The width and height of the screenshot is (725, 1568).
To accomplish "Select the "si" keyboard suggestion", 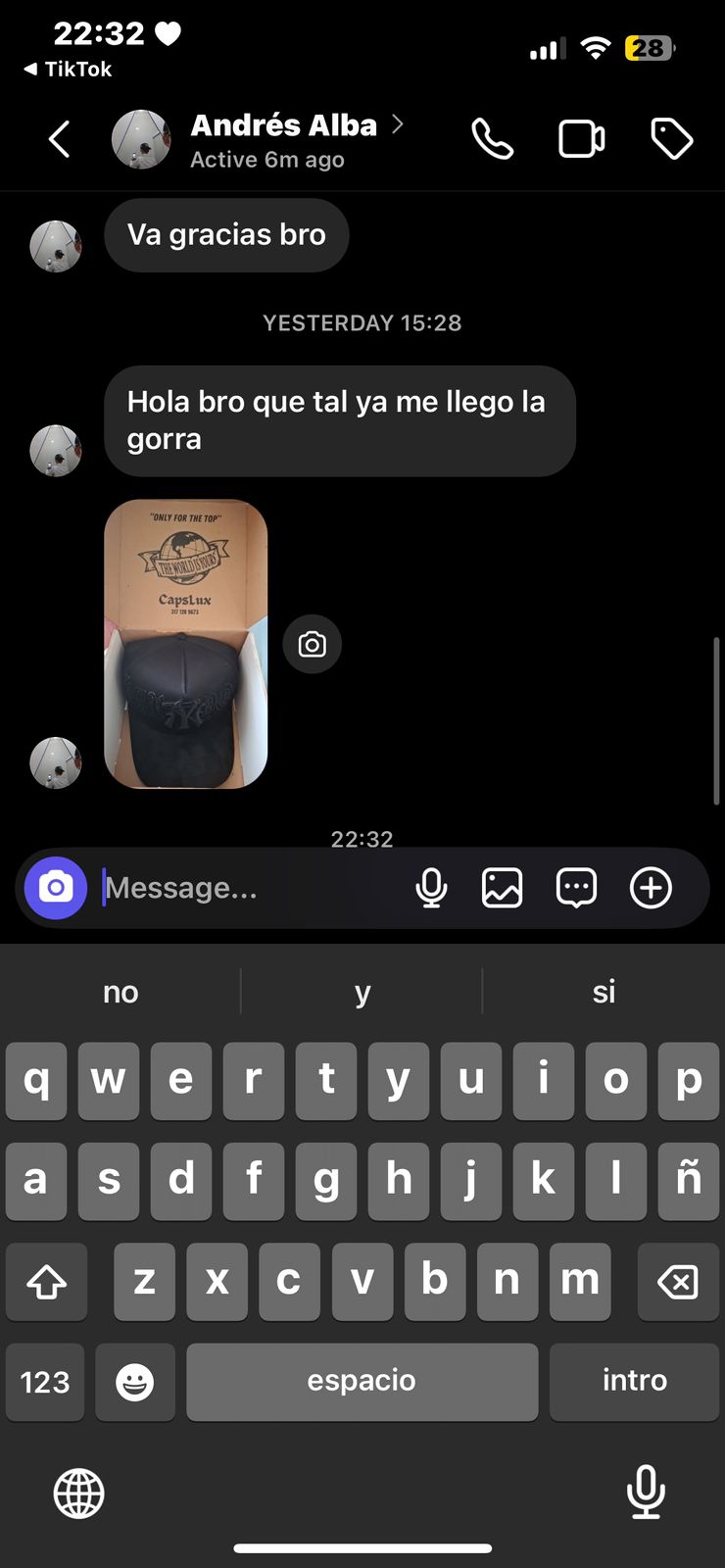I will [604, 992].
